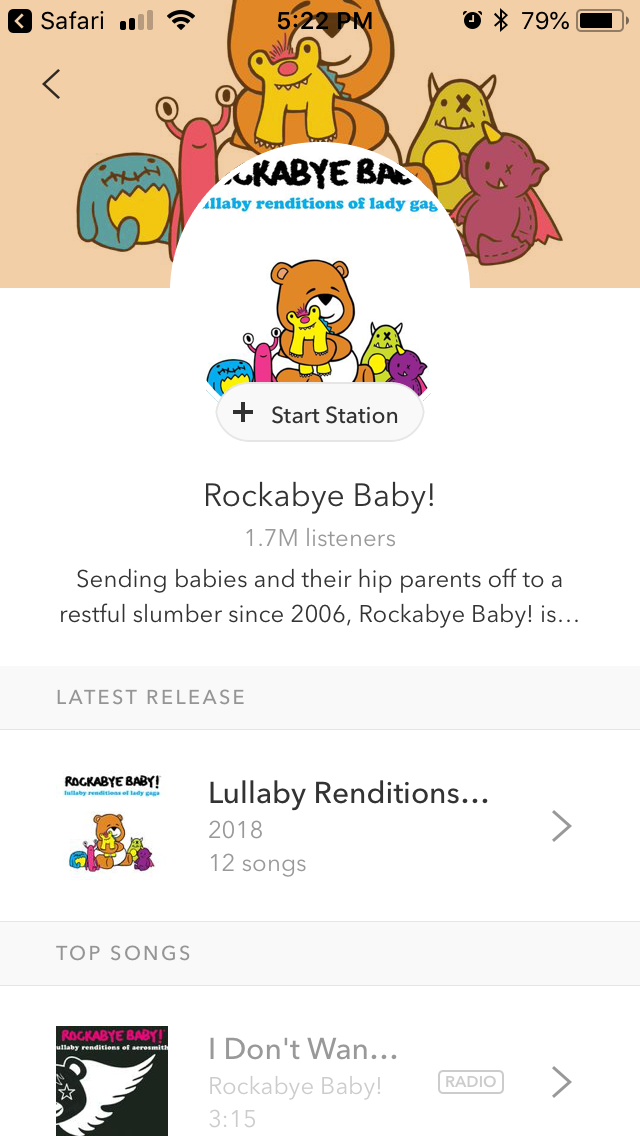Expand the truncated artist bio text

tap(320, 597)
